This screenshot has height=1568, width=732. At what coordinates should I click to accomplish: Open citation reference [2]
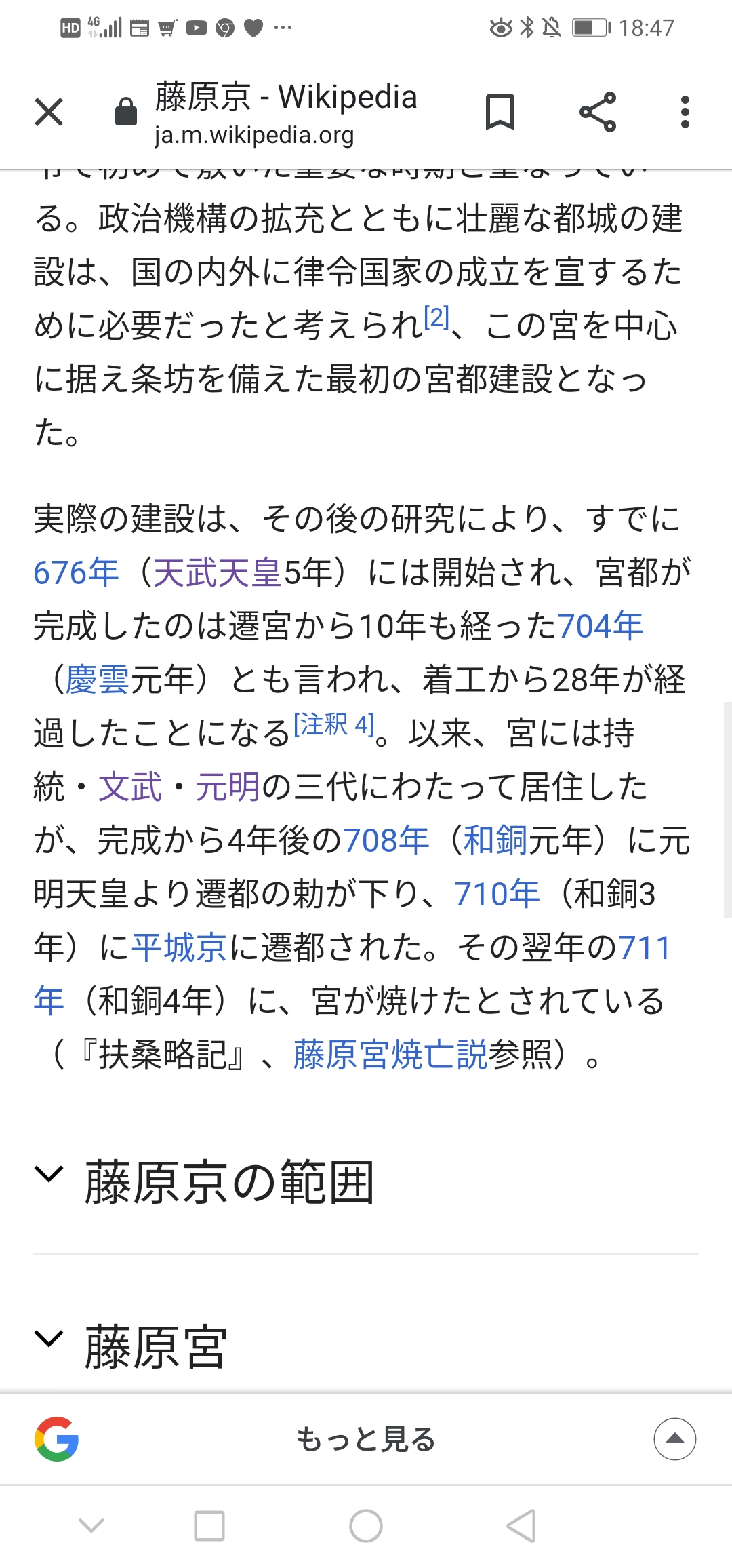(436, 317)
